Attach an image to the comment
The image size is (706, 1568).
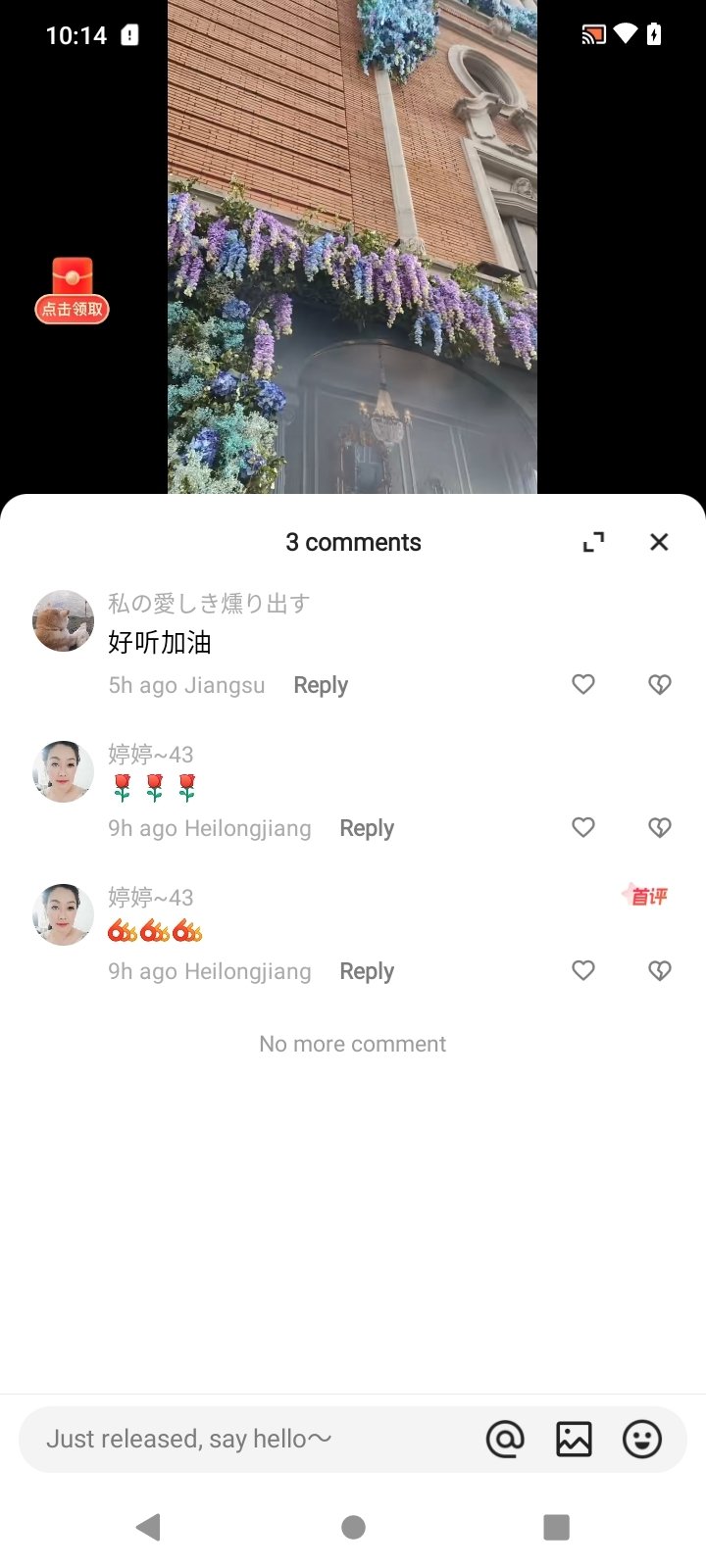(574, 1439)
